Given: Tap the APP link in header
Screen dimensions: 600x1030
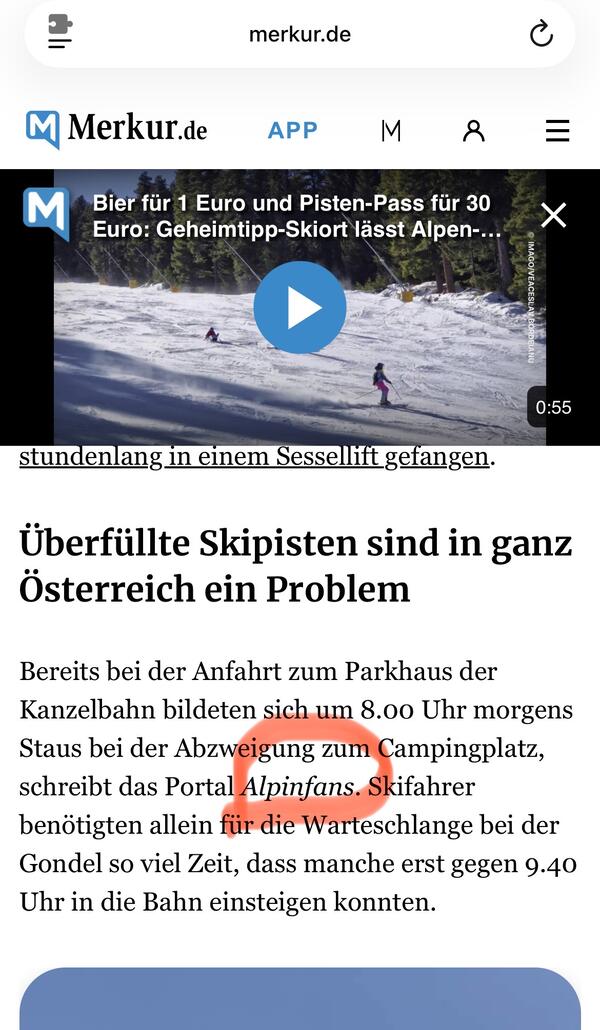Looking at the screenshot, I should [292, 130].
